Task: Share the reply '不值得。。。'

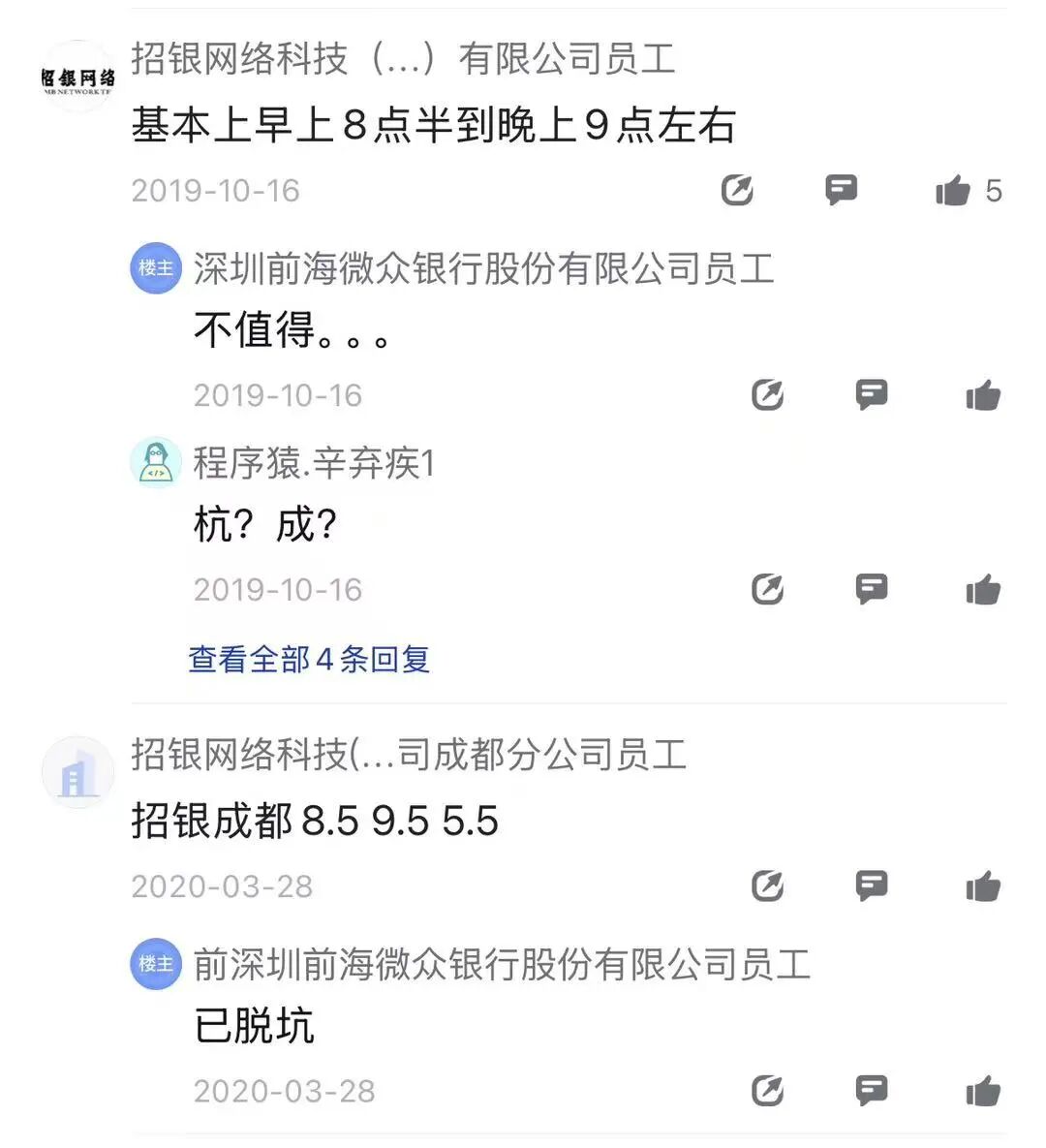Action: [x=767, y=395]
